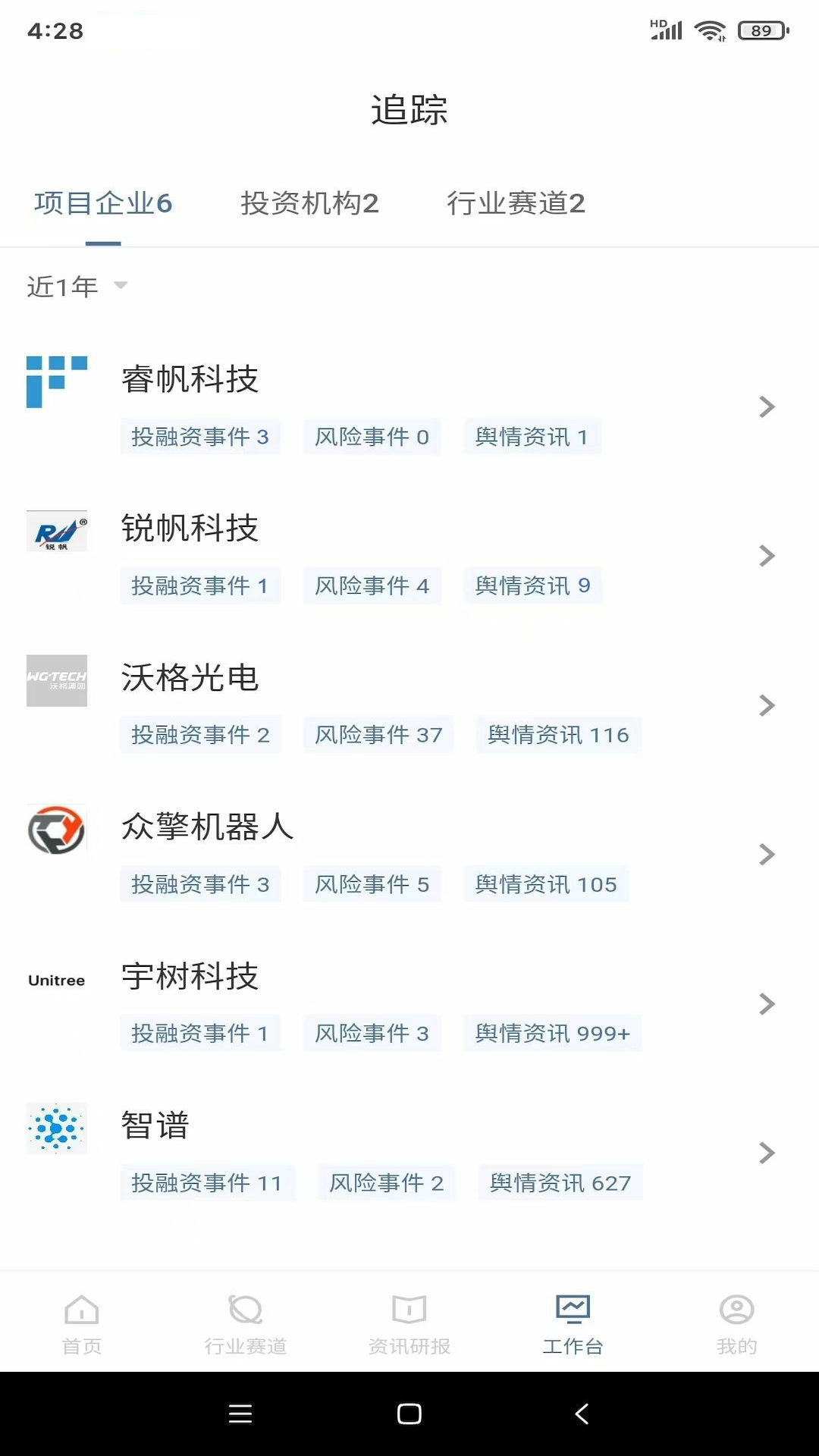Click the 舆情资讯 627 link for 智谱
Image resolution: width=819 pixels, height=1456 pixels.
560,1182
